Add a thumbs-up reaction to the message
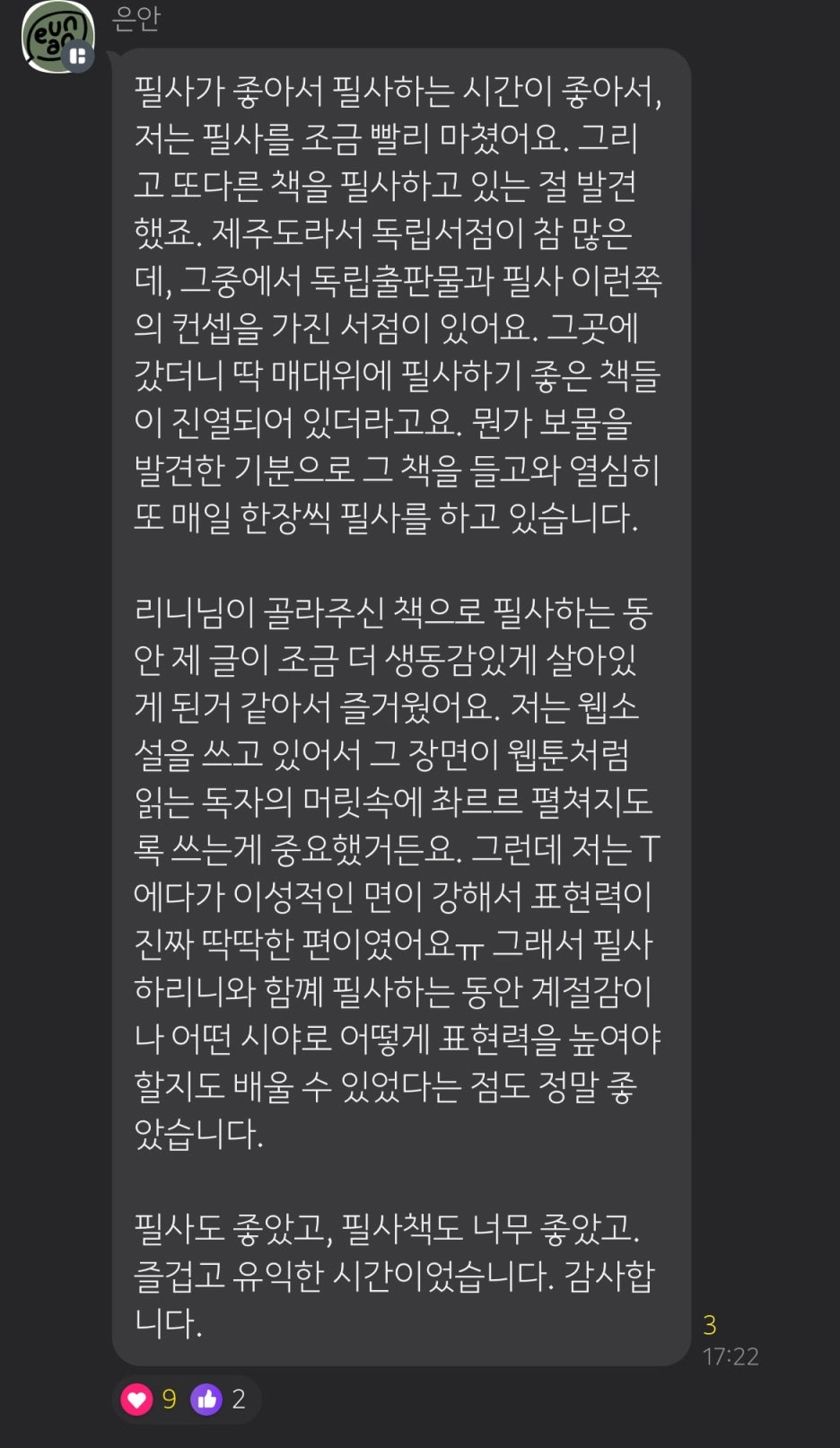 pyautogui.click(x=207, y=1399)
